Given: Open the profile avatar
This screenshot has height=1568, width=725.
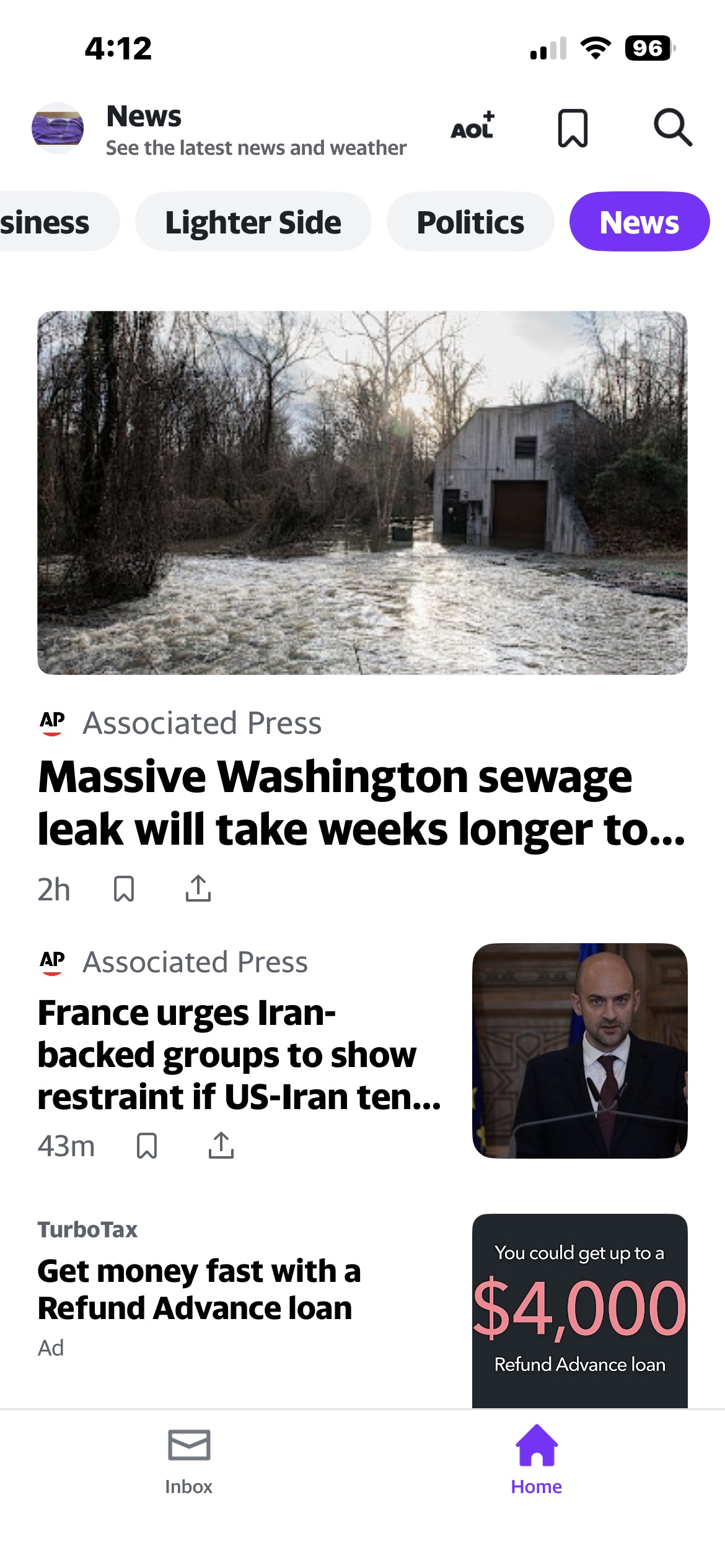Looking at the screenshot, I should (58, 128).
